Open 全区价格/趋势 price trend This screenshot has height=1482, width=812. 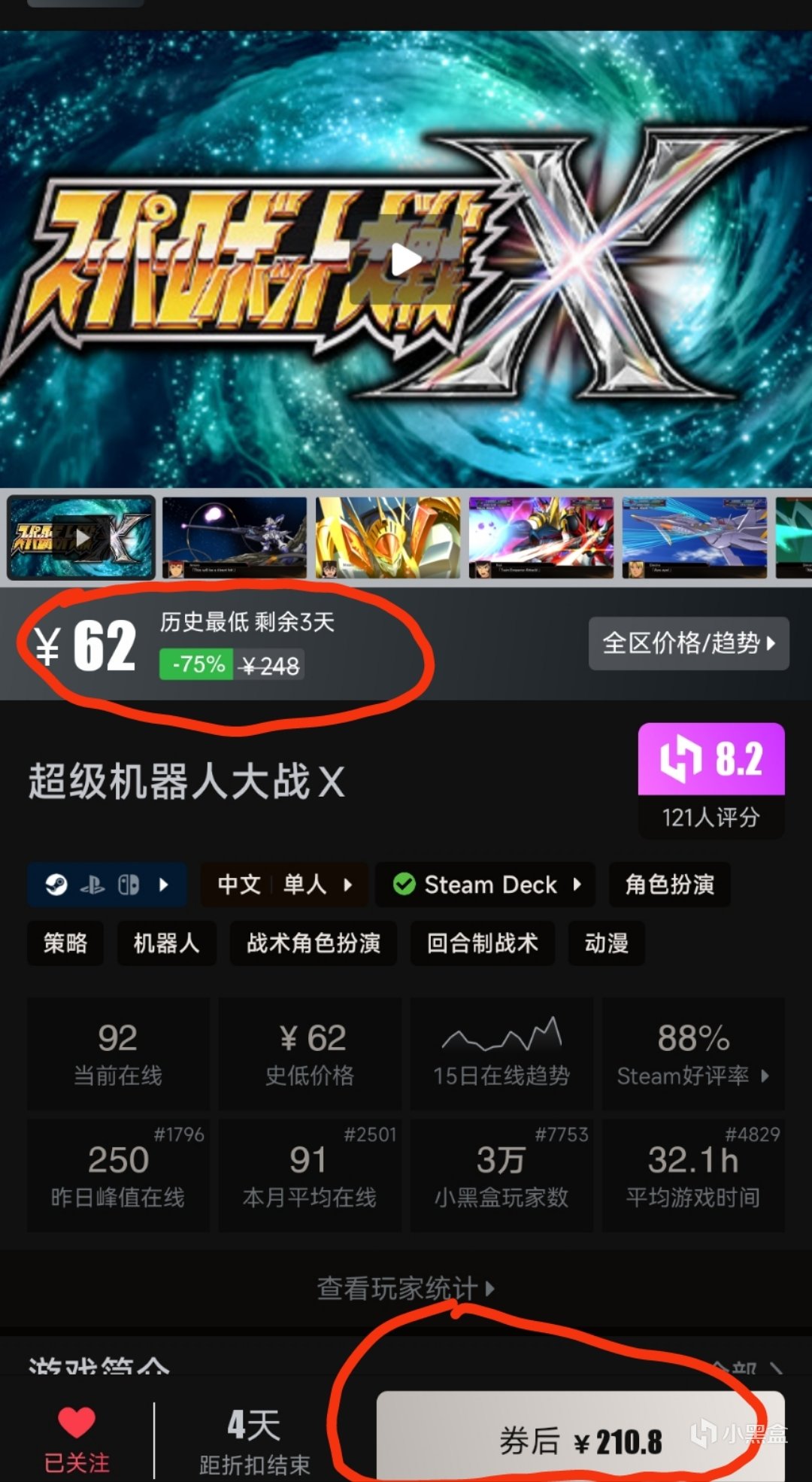(688, 643)
